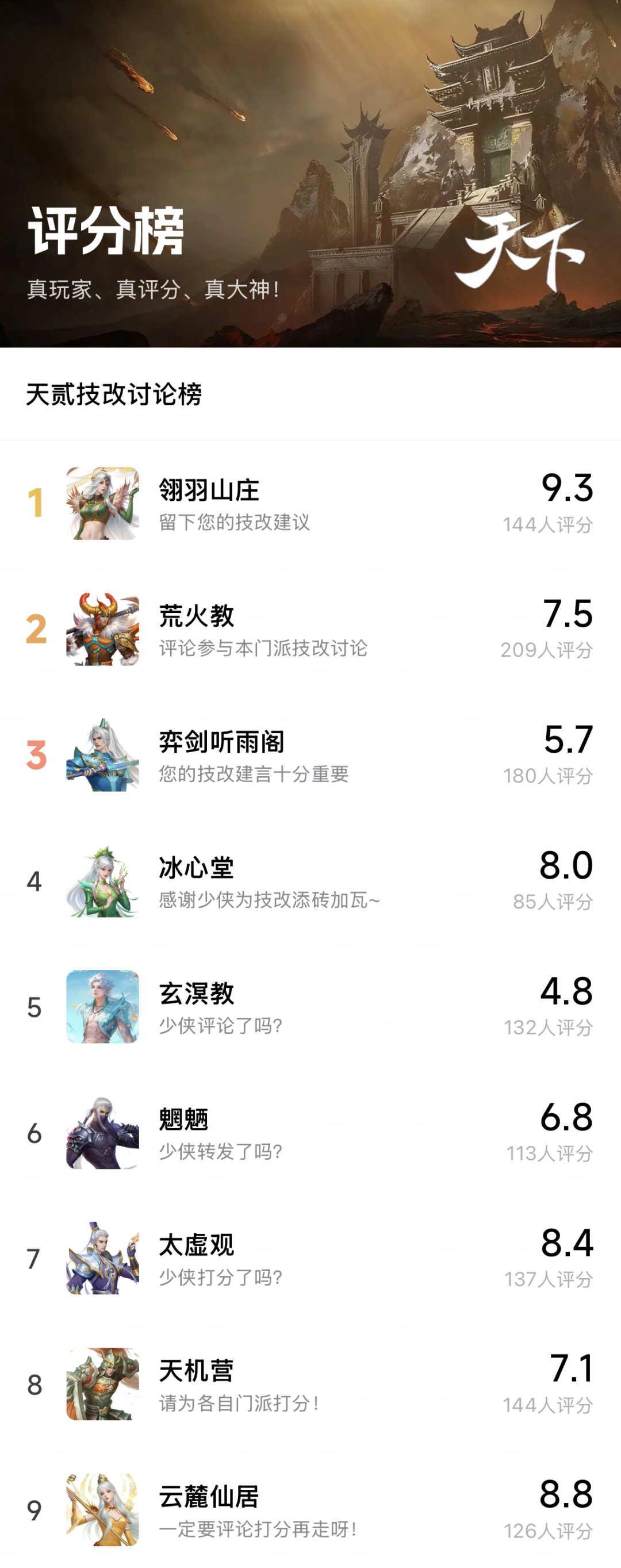Open the 荒火教 rating entry
621x1568 pixels.
coord(310,630)
